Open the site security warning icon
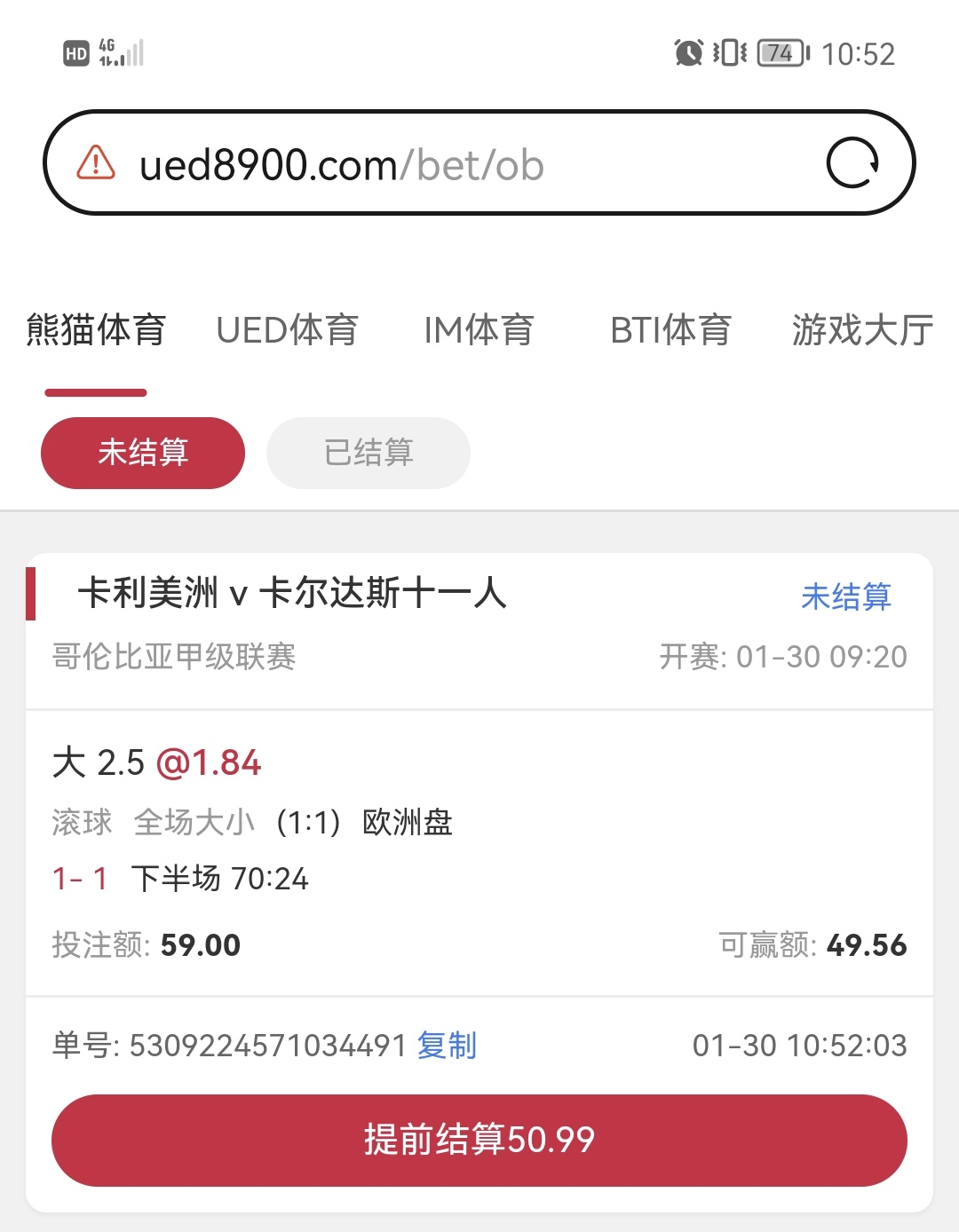 pyautogui.click(x=96, y=163)
